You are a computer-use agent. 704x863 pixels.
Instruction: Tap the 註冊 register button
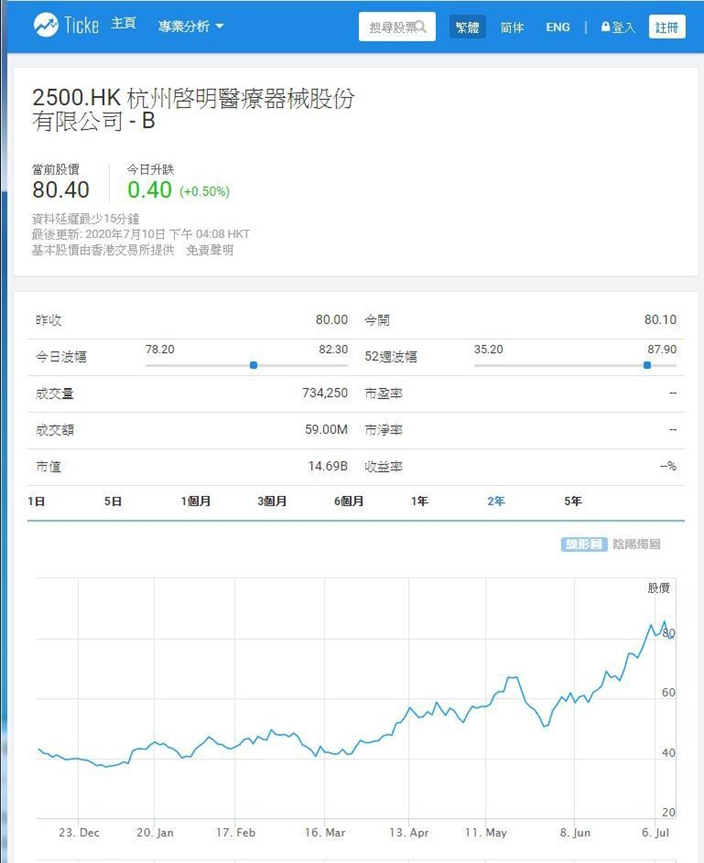coord(667,26)
